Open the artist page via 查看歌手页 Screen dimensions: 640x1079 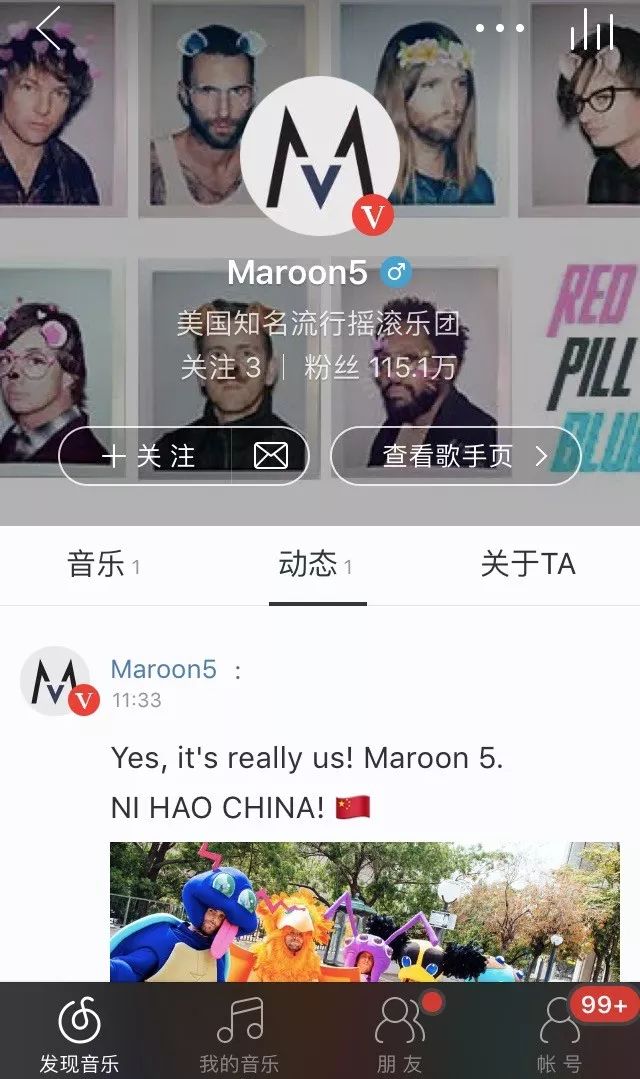point(456,456)
